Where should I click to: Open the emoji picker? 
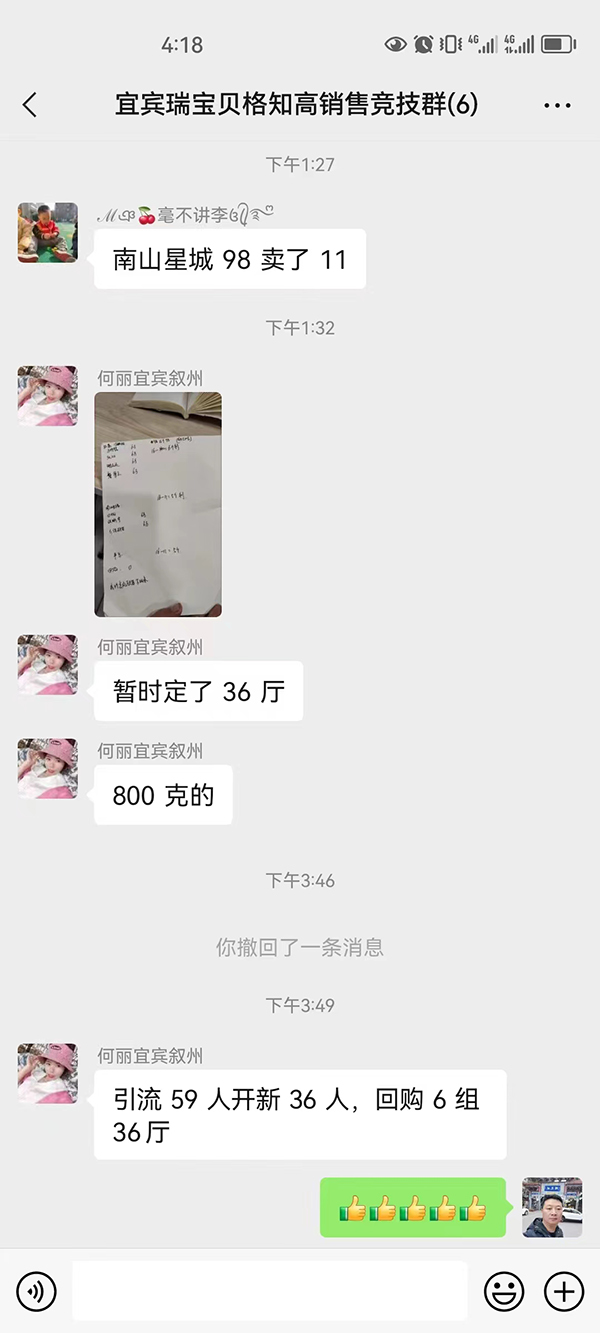(x=504, y=1292)
